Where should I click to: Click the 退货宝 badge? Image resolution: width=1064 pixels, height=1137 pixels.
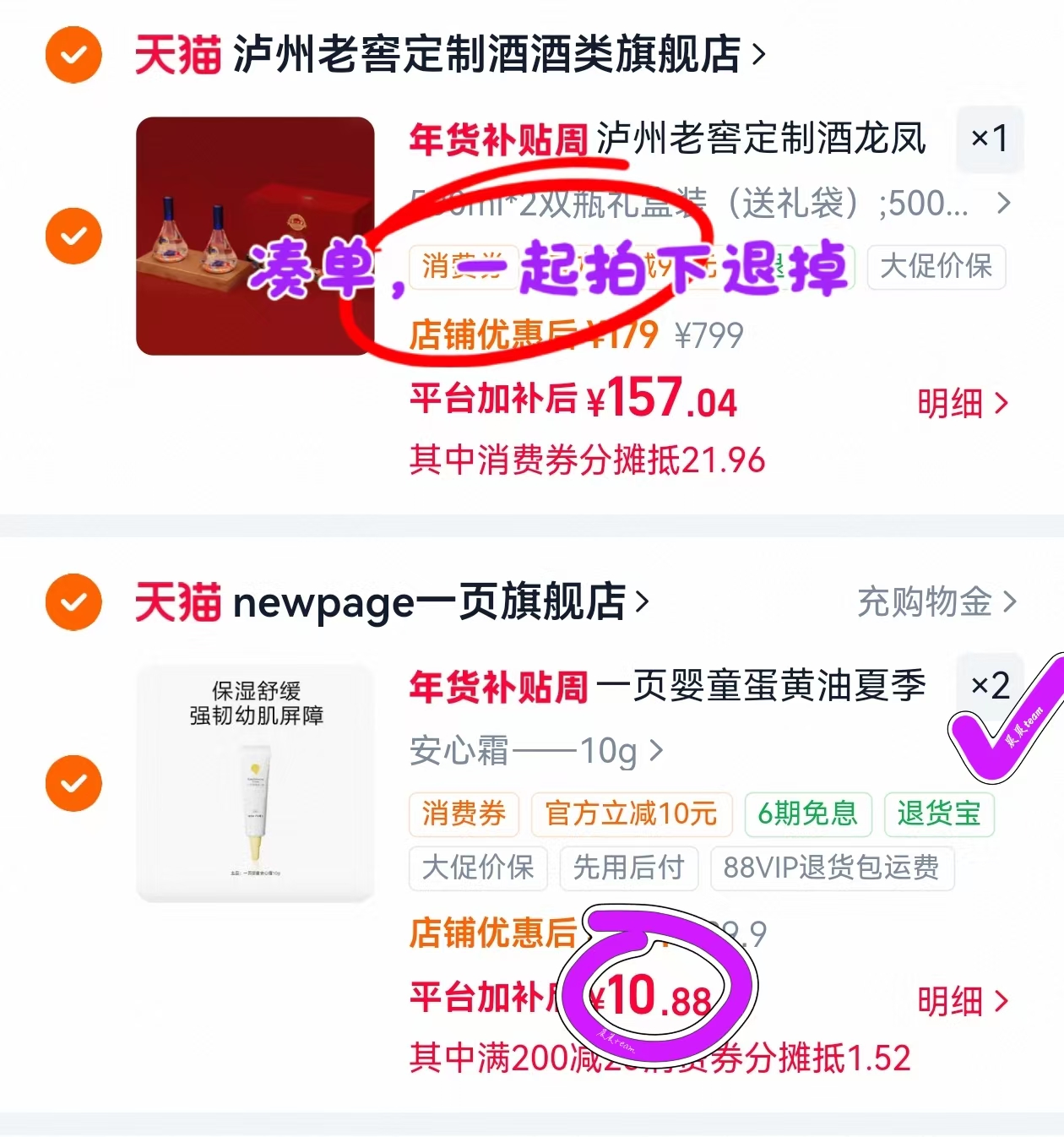point(939,814)
